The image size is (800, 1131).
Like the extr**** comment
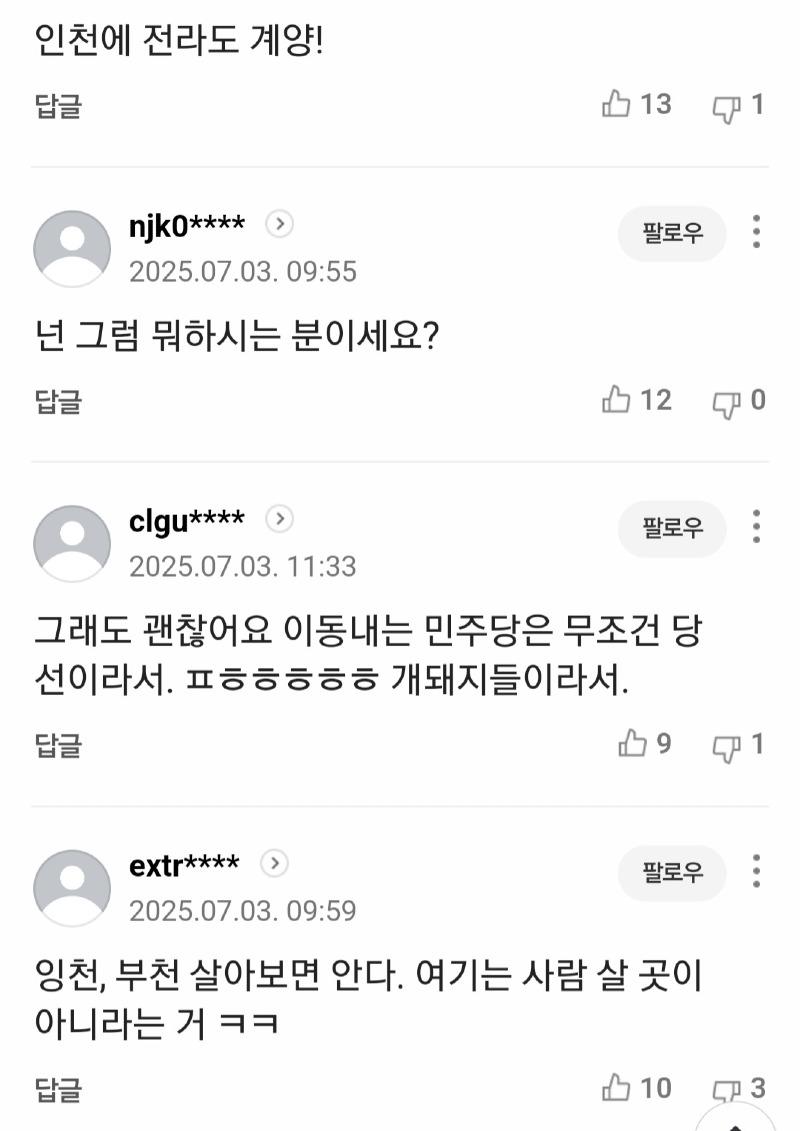pyautogui.click(x=616, y=1088)
